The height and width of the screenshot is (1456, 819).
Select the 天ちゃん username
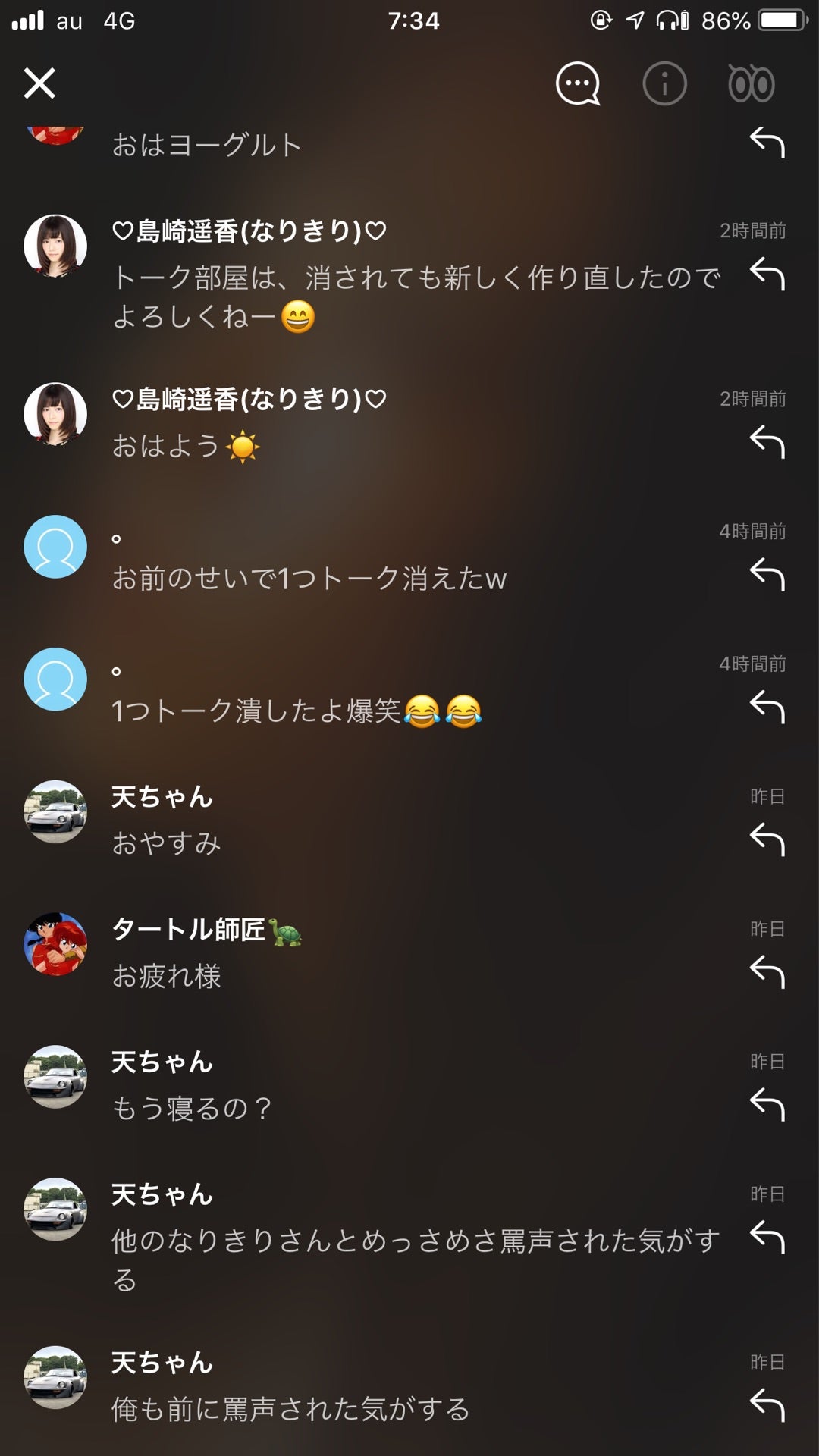pyautogui.click(x=163, y=796)
